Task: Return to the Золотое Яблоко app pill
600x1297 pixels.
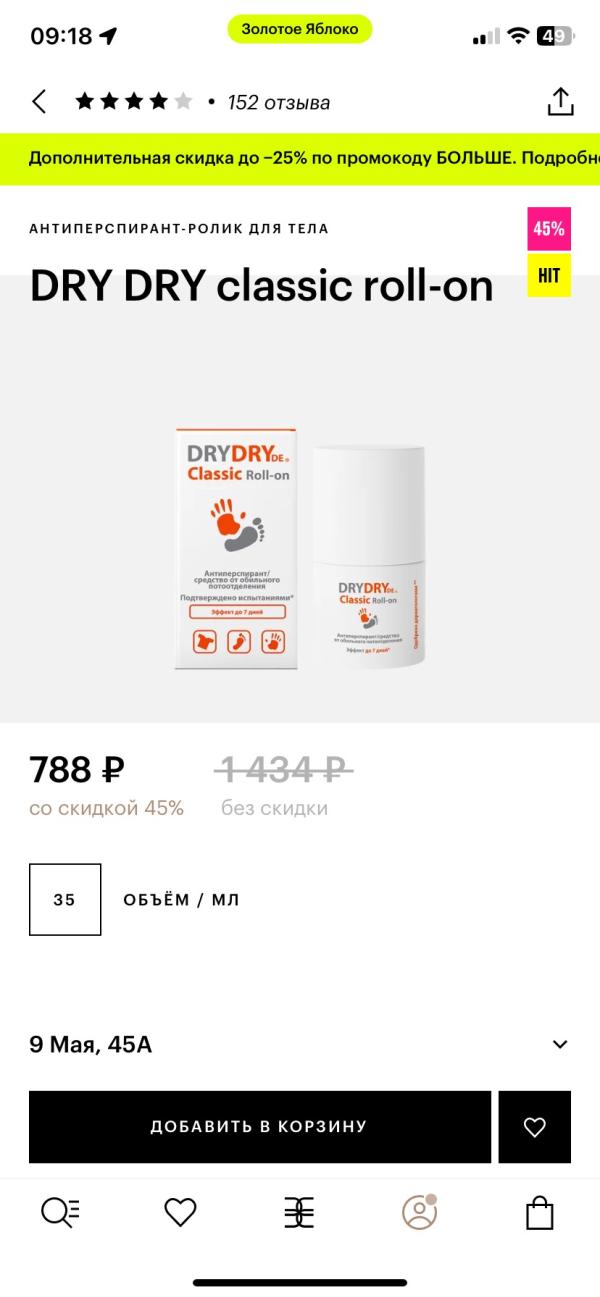Action: (300, 29)
